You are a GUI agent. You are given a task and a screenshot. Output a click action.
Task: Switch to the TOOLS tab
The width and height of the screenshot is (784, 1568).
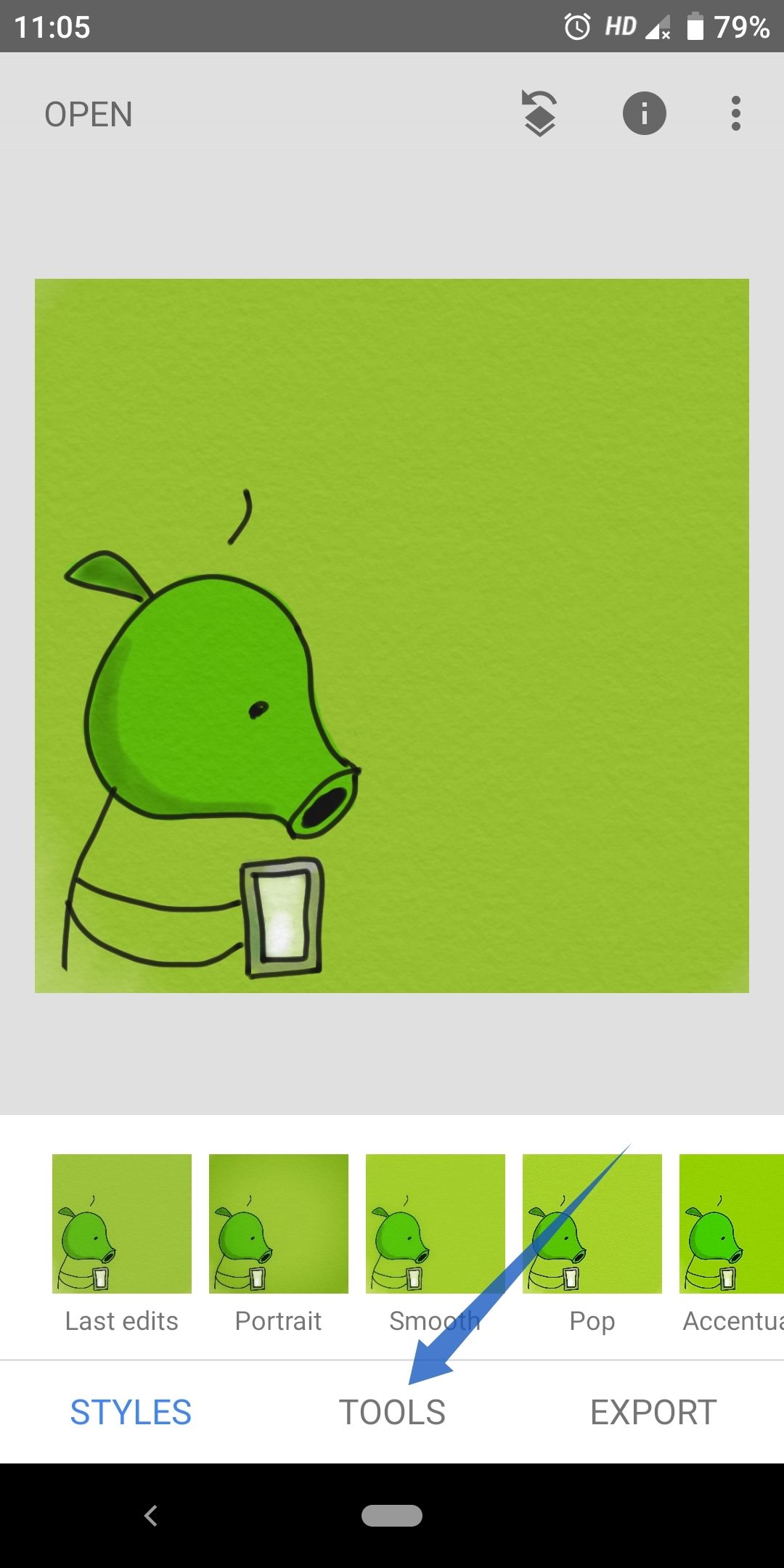point(392,1413)
